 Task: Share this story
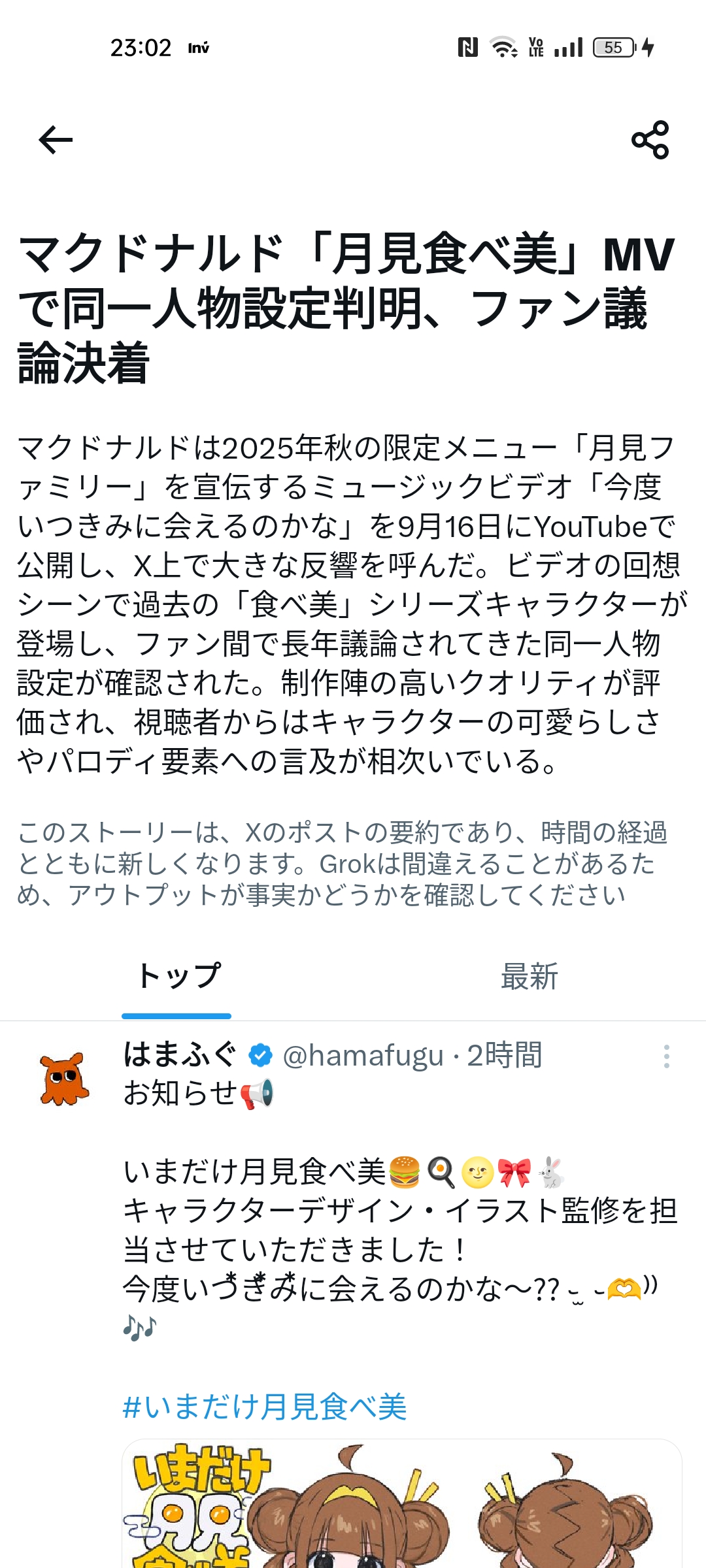point(650,140)
